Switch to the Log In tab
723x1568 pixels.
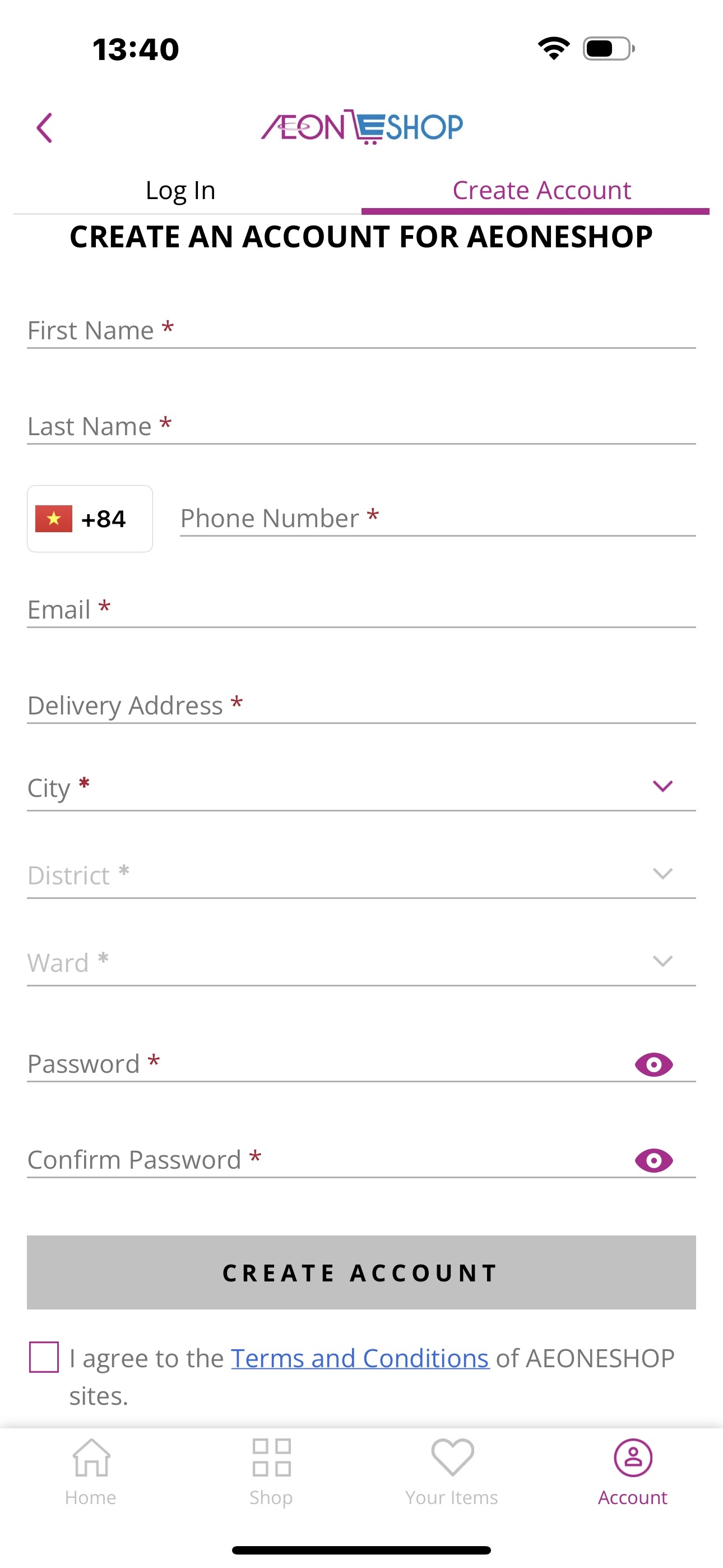[x=180, y=191]
